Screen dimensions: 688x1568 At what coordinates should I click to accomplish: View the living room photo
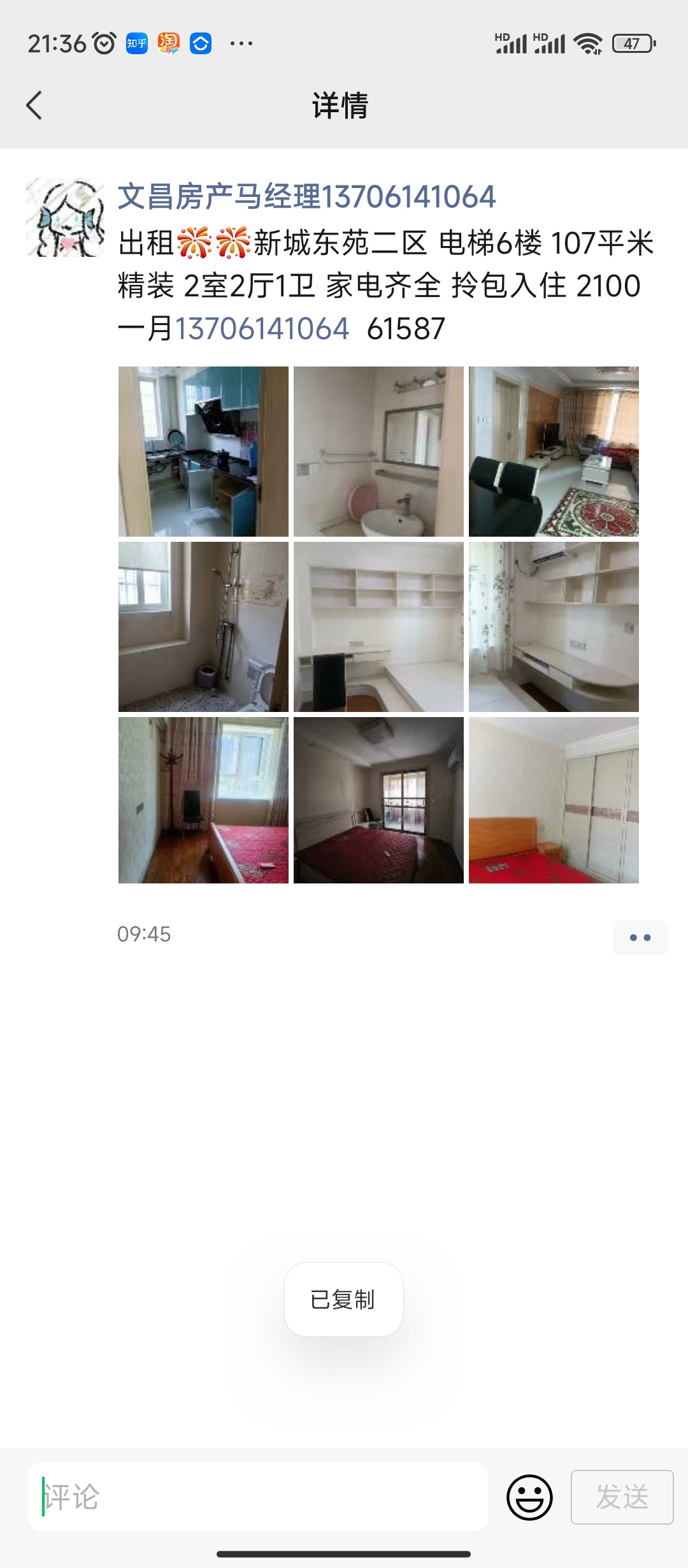554,451
